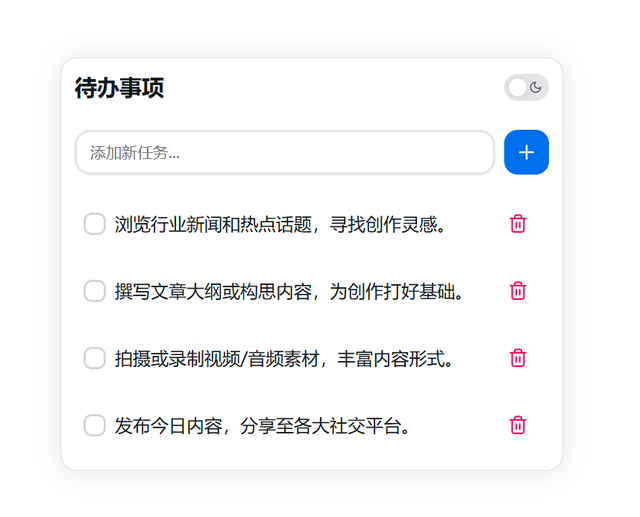Delete the 浏览行业新闻 task
640x517 pixels.
click(x=518, y=224)
